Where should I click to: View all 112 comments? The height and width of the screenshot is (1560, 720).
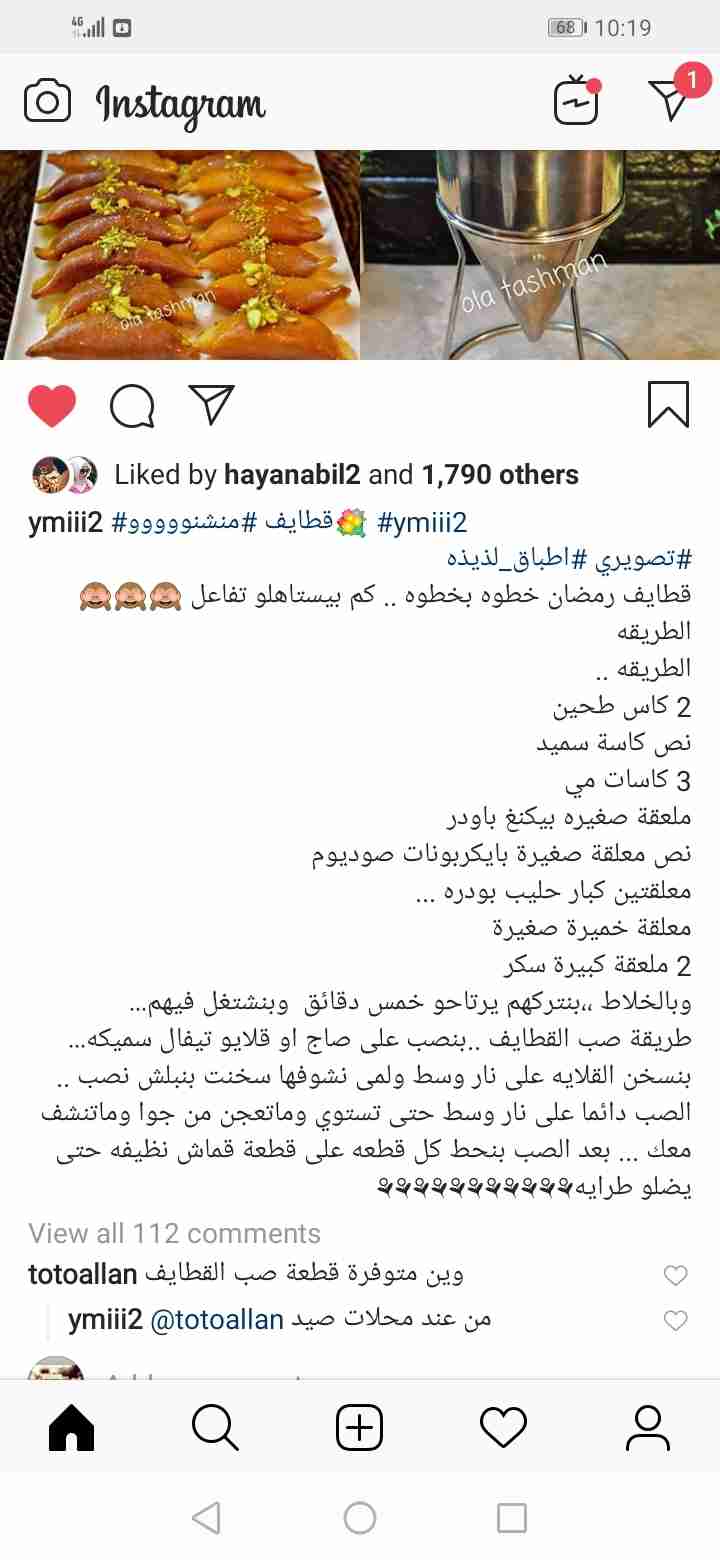click(x=174, y=1233)
